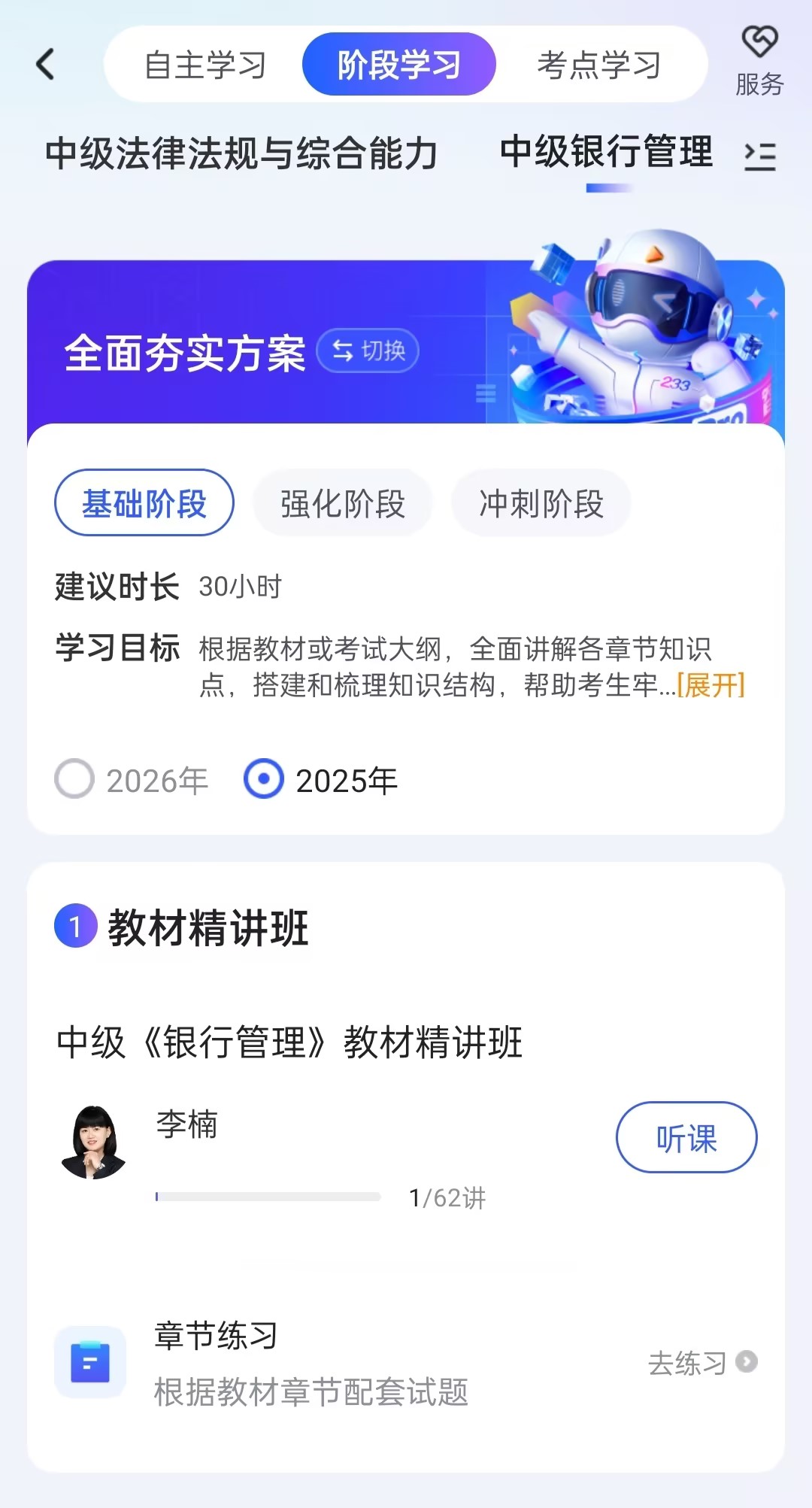Image resolution: width=812 pixels, height=1508 pixels.
Task: Select the 中级银行管理 subject tab
Action: pyautogui.click(x=606, y=152)
